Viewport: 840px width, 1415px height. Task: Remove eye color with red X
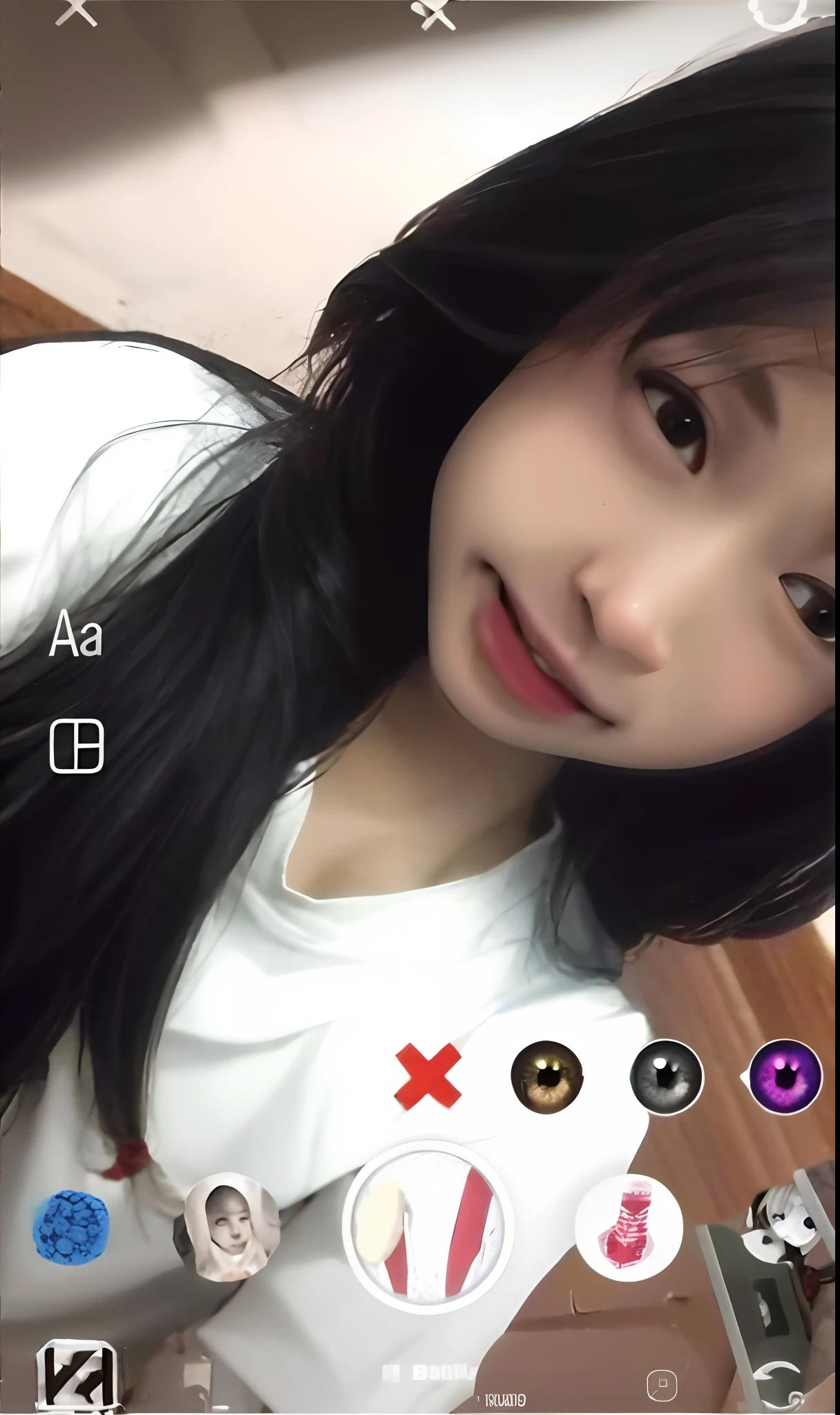point(428,1074)
